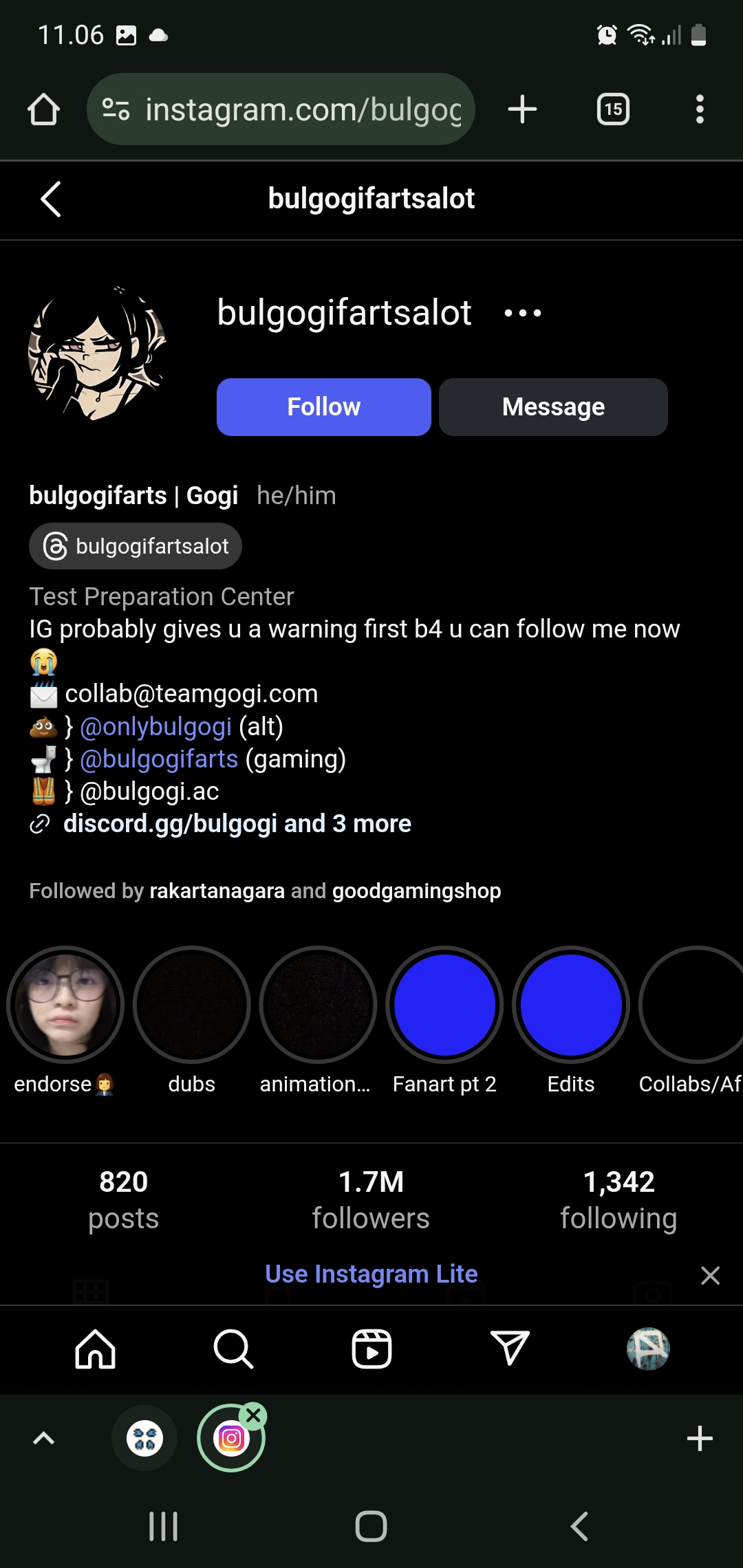Open the Fanart pt 2 highlight
The height and width of the screenshot is (1568, 743).
coord(444,1005)
